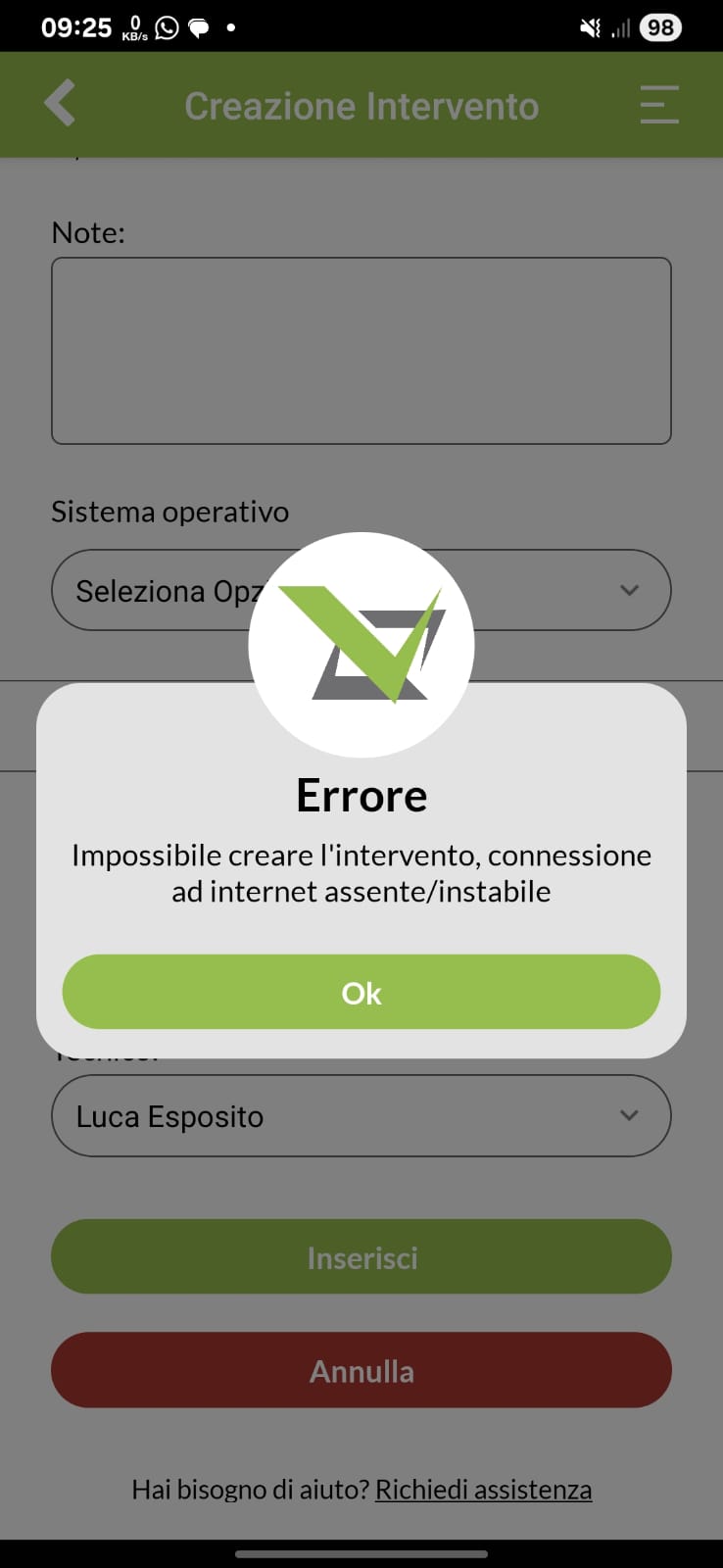Open the menu icon in the header

click(x=659, y=104)
